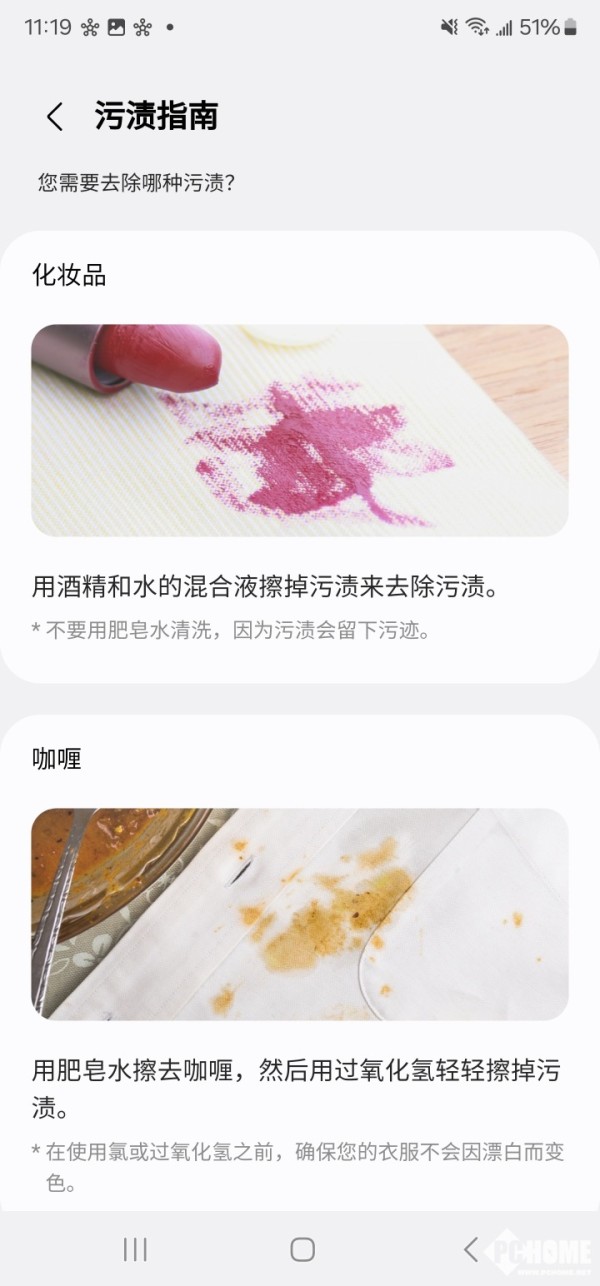Go back from the 污渍指南 page
Viewport: 600px width, 1286px height.
pos(55,116)
